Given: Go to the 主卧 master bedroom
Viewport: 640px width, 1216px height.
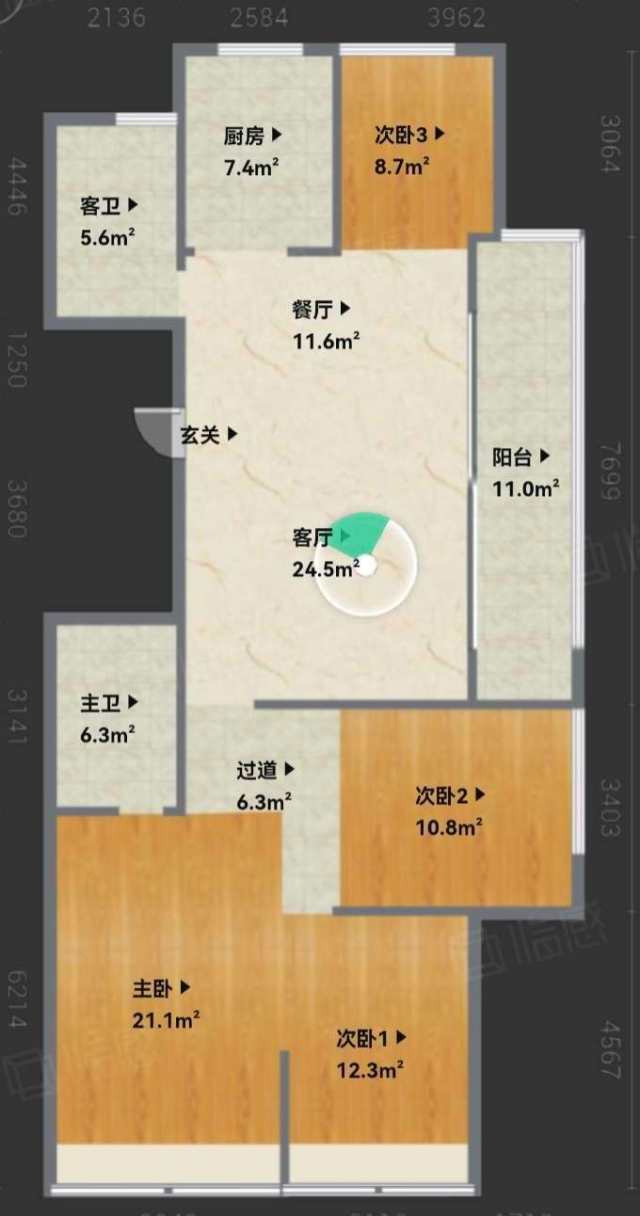Looking at the screenshot, I should pos(161,989).
